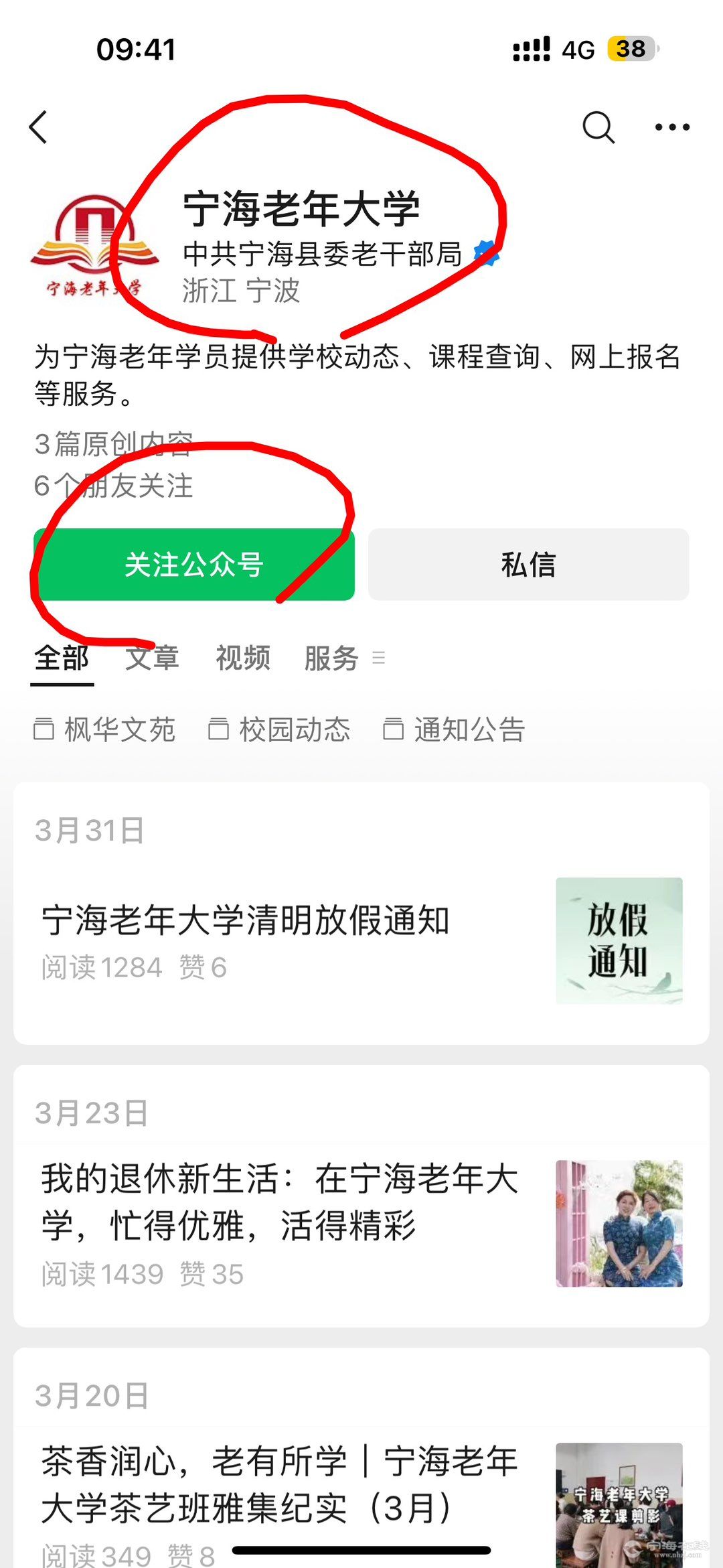Open the 通知公告 collection
Screen dimensions: 723x1568
455,729
